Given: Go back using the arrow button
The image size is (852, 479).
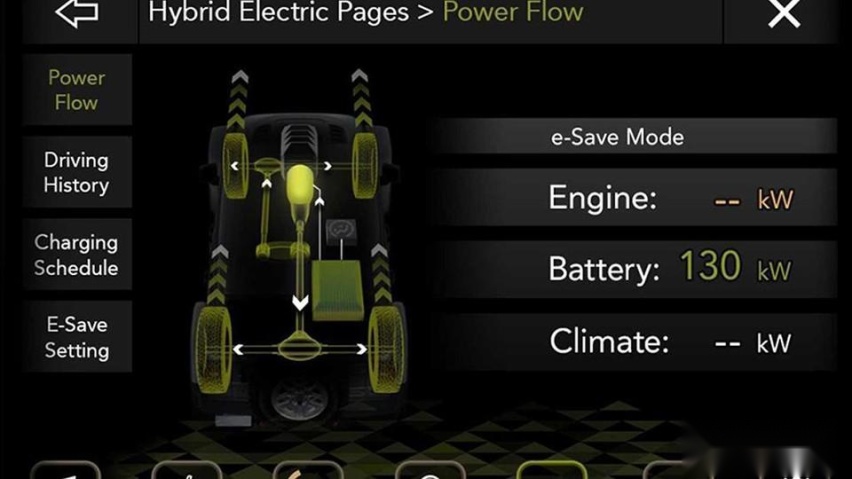Looking at the screenshot, I should pyautogui.click(x=77, y=14).
